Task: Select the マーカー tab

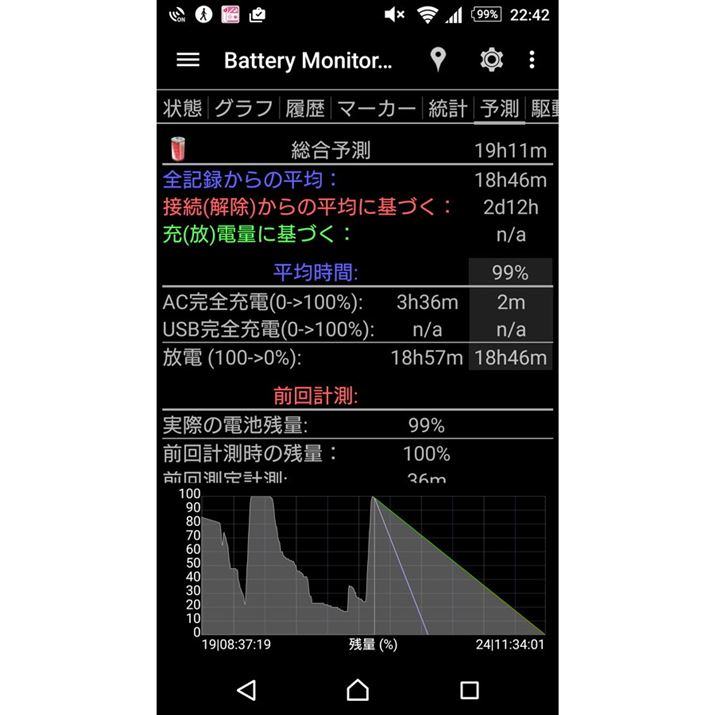Action: click(376, 109)
